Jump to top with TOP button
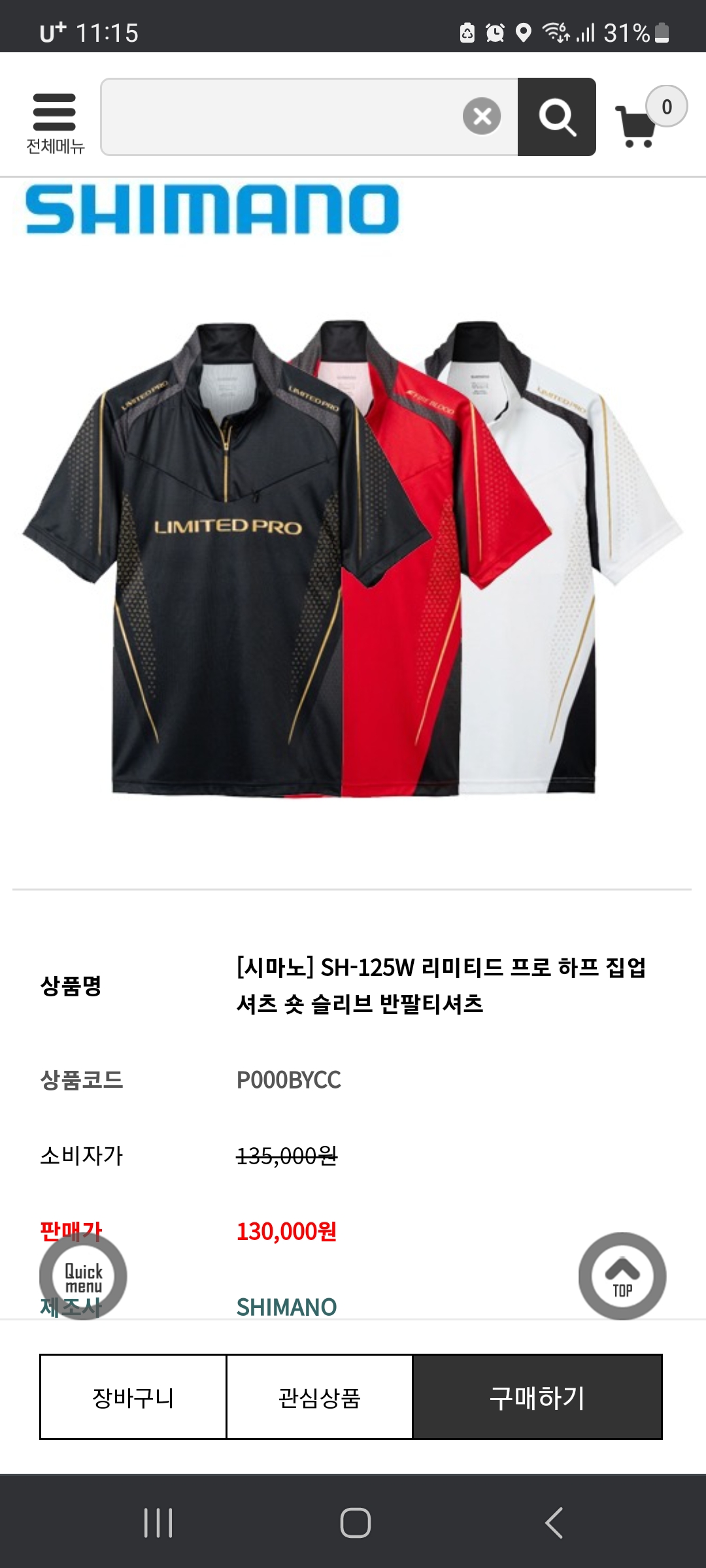The width and height of the screenshot is (706, 1568). (x=622, y=1276)
